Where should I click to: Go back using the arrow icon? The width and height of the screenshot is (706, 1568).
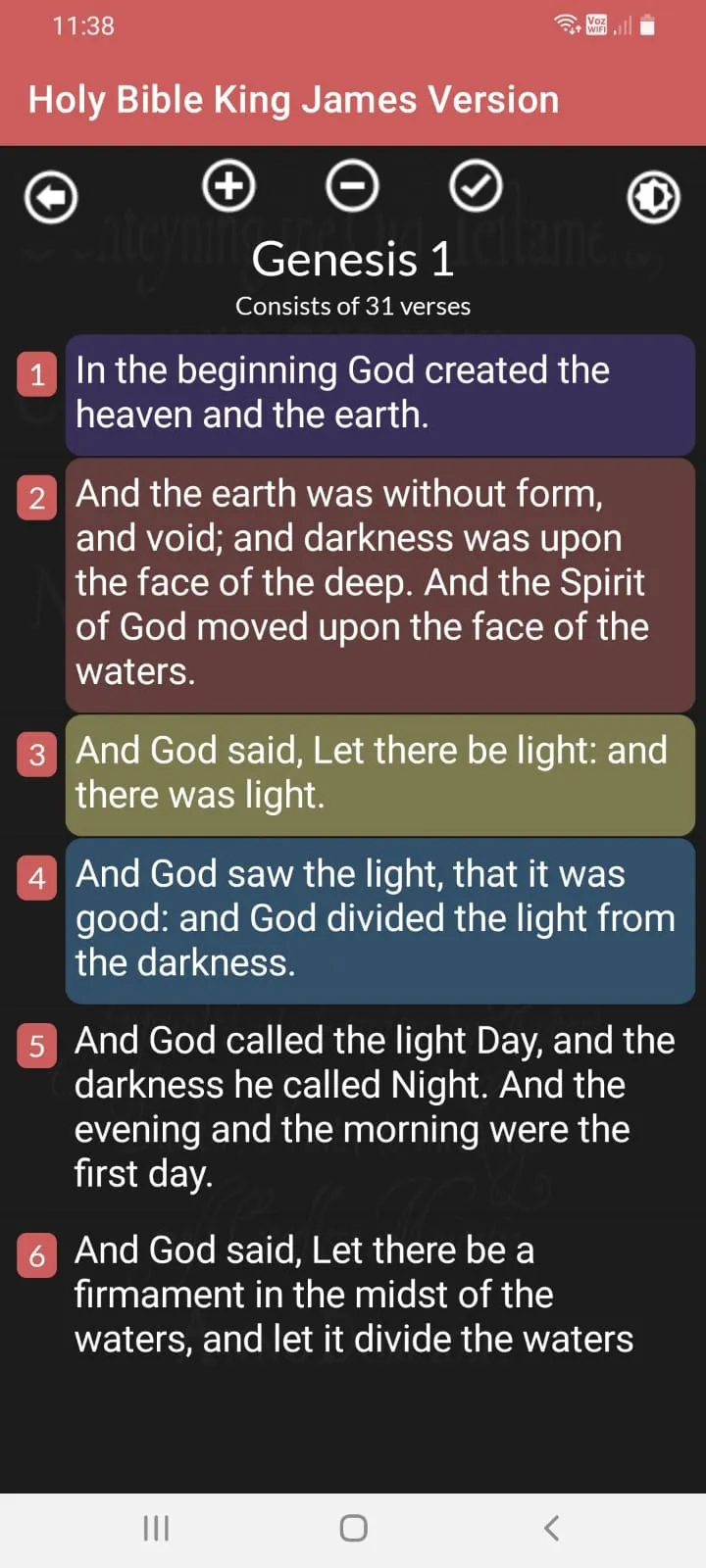click(51, 198)
